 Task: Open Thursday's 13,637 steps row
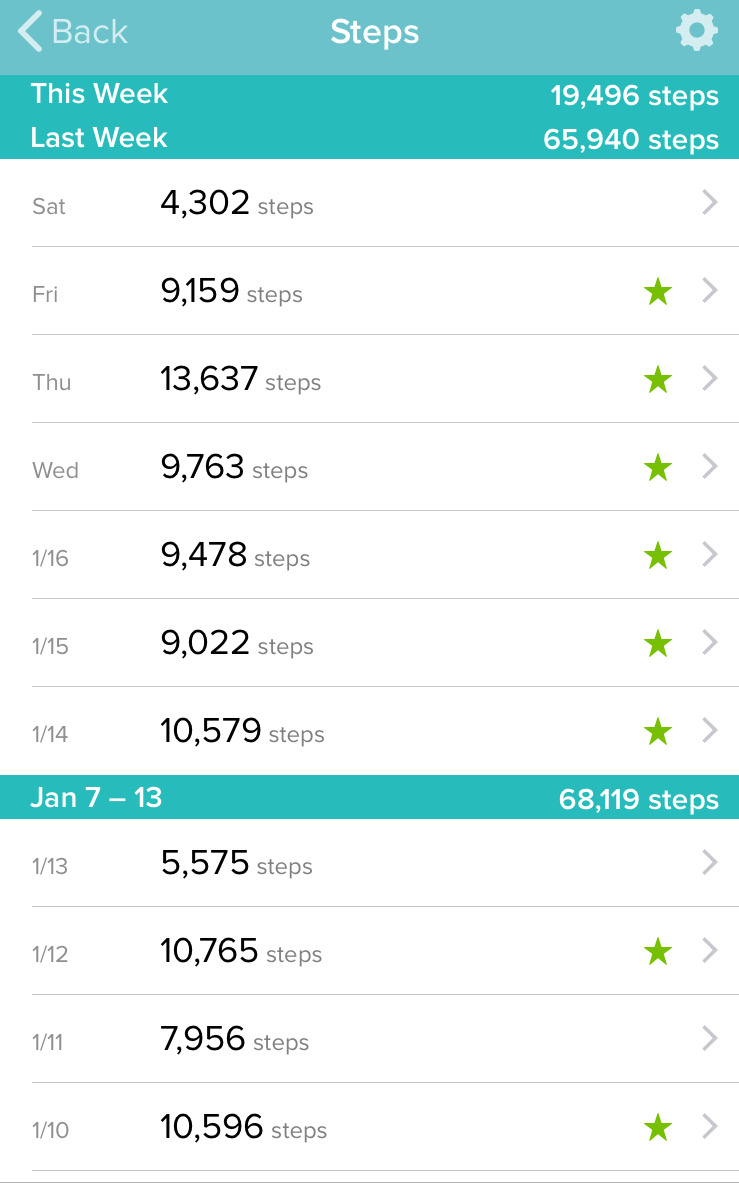(370, 379)
